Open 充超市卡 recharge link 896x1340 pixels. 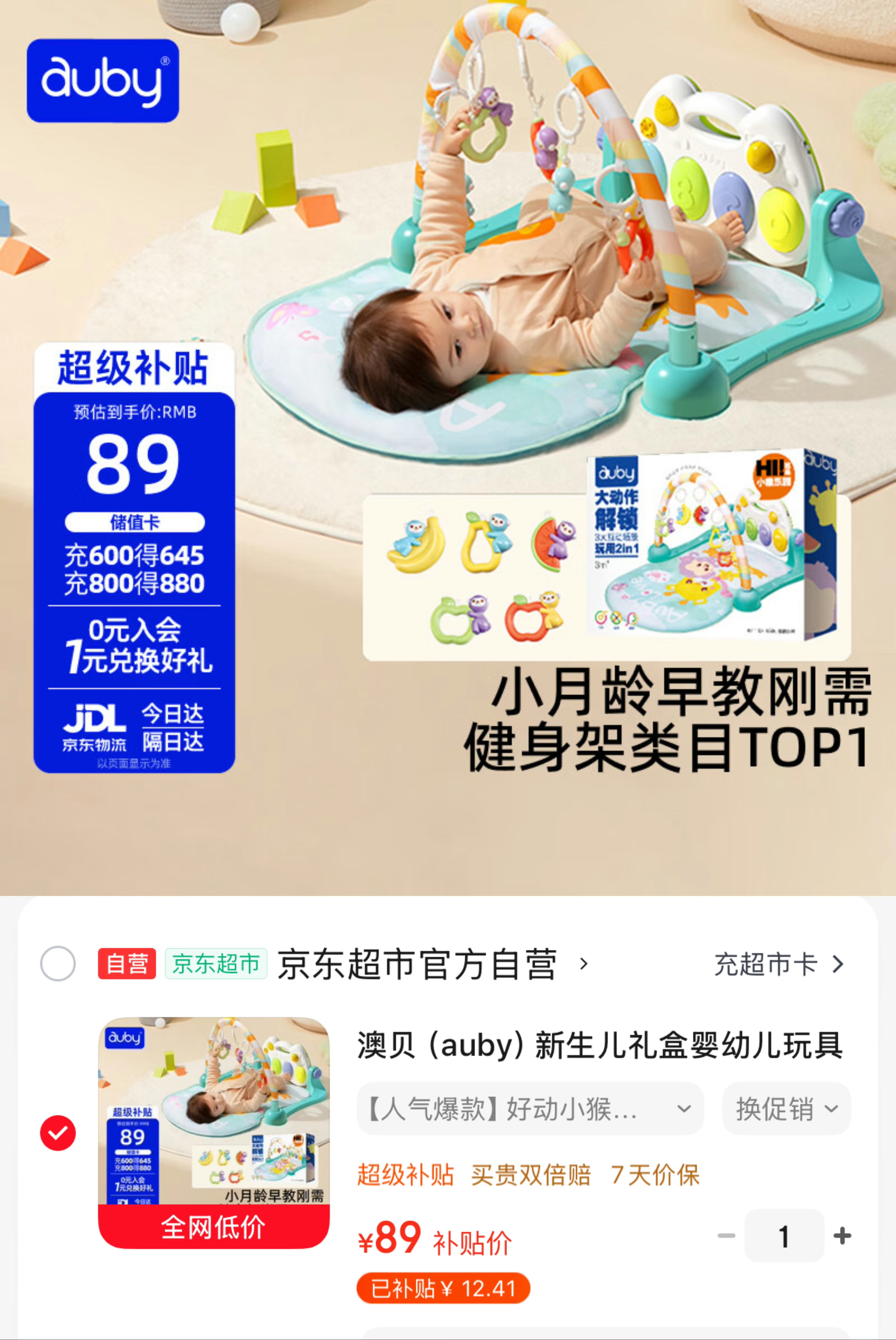click(x=779, y=965)
